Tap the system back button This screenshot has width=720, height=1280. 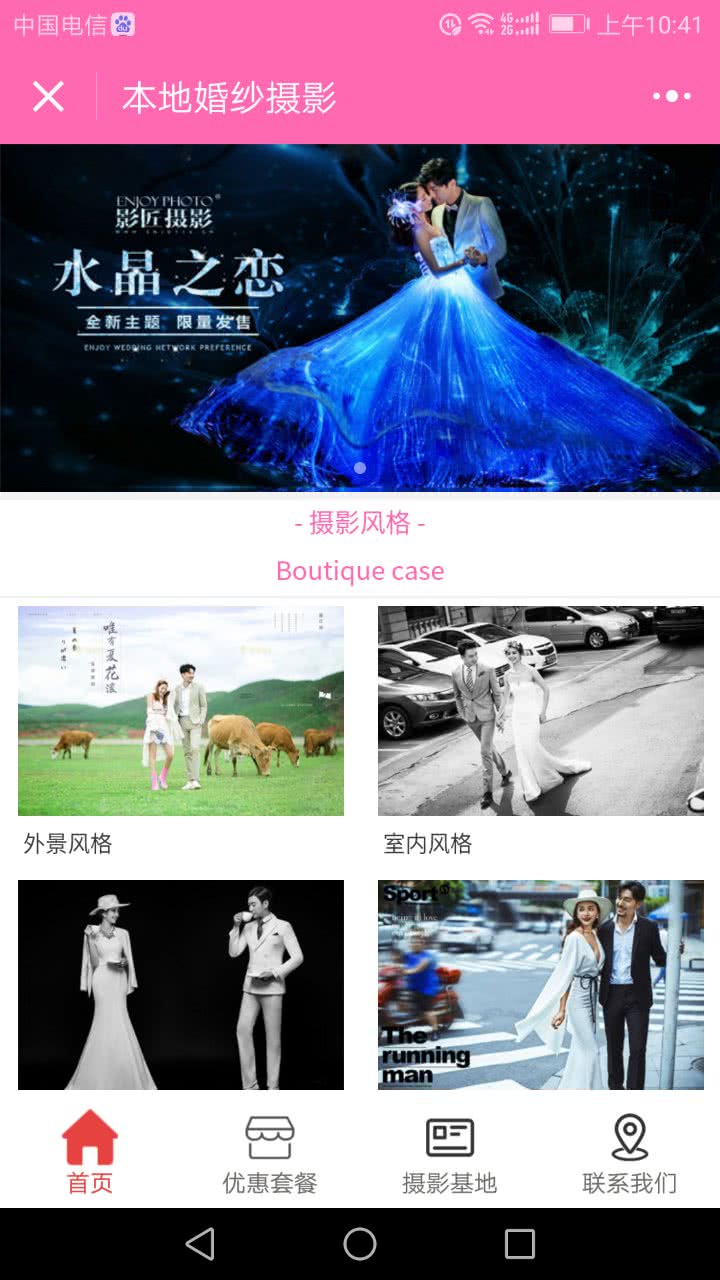point(200,1244)
